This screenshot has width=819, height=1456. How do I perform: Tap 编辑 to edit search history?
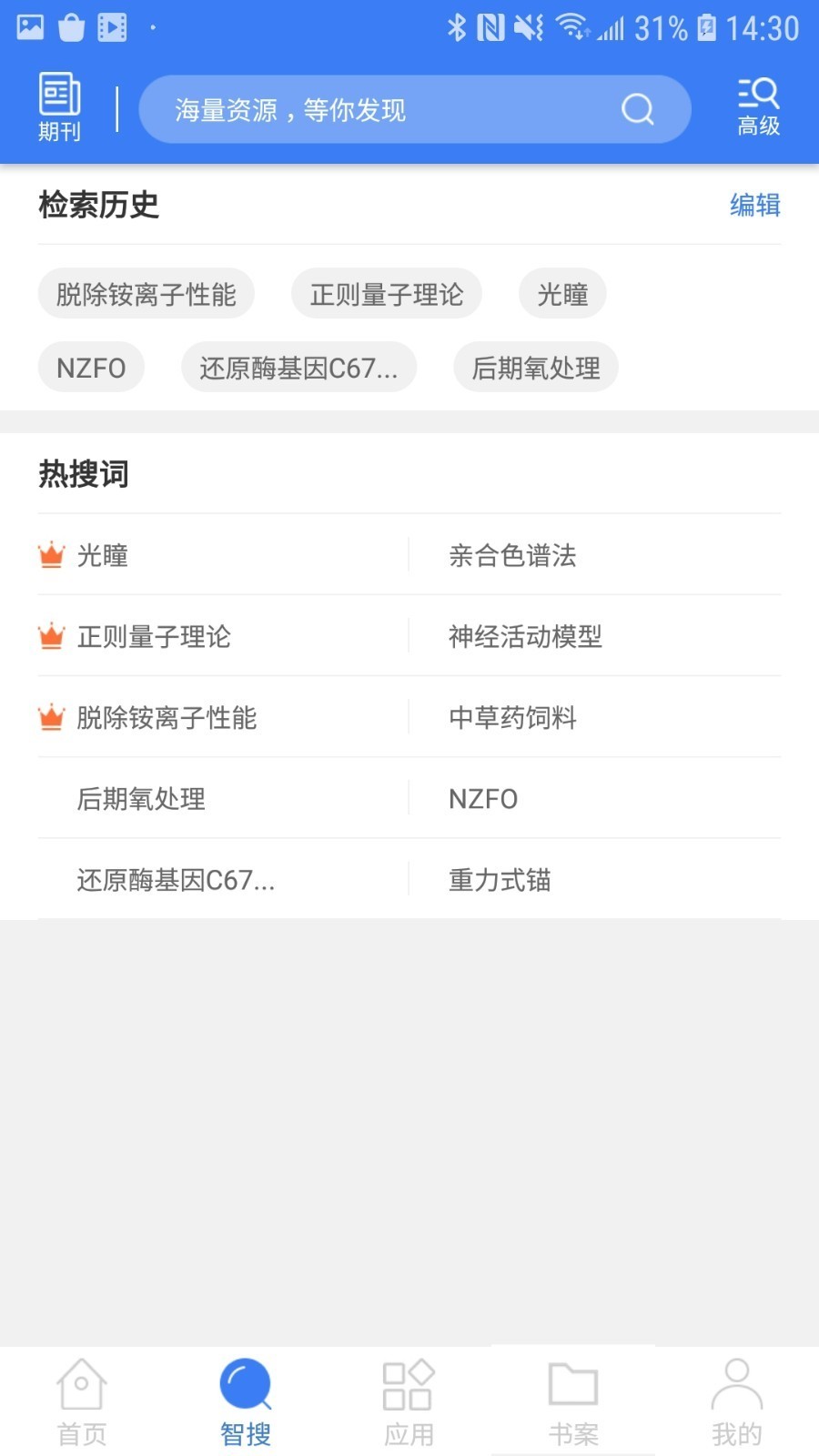click(x=754, y=205)
